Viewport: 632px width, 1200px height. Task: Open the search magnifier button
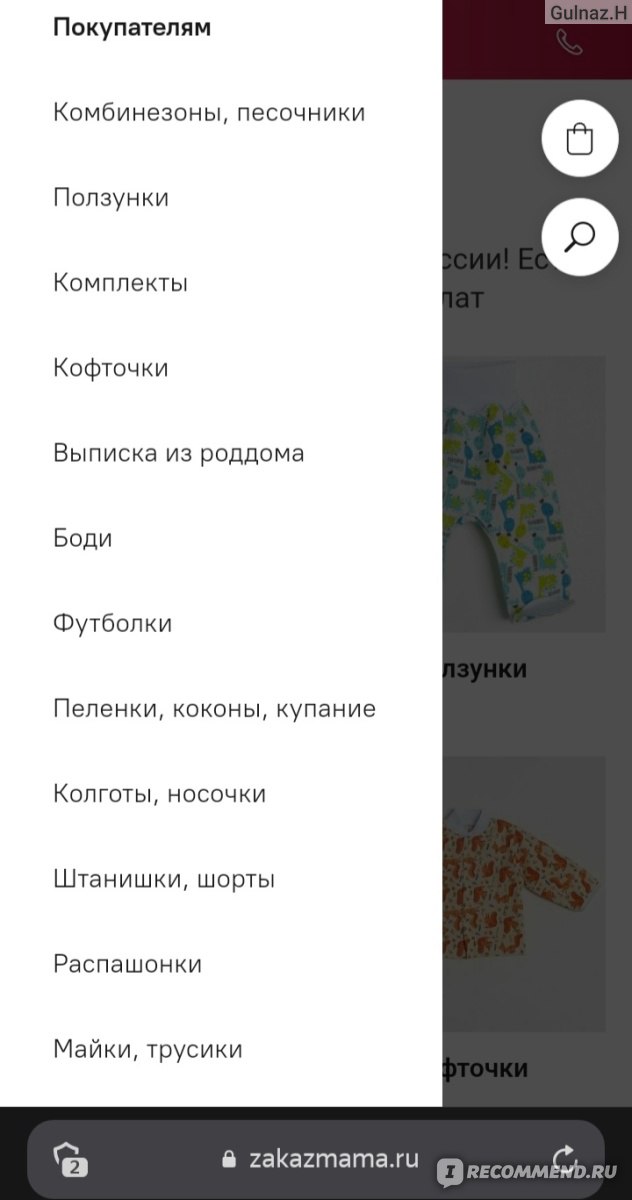click(580, 237)
